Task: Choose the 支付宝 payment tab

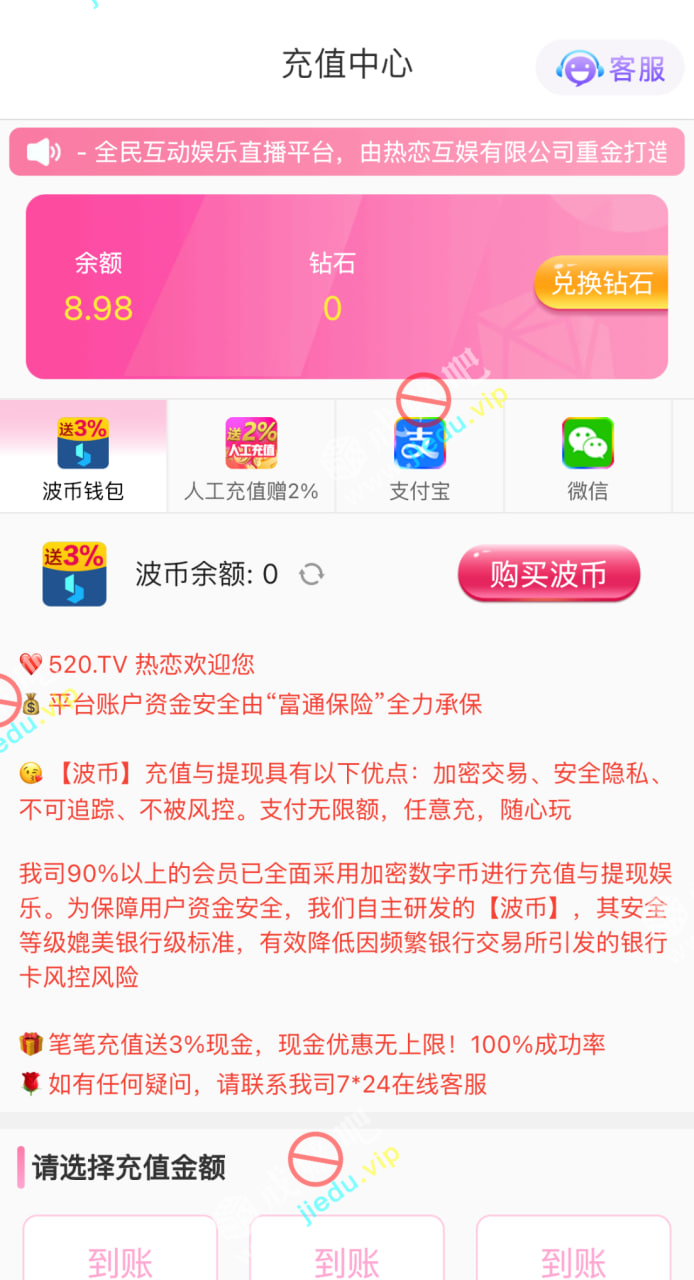Action: tap(419, 458)
